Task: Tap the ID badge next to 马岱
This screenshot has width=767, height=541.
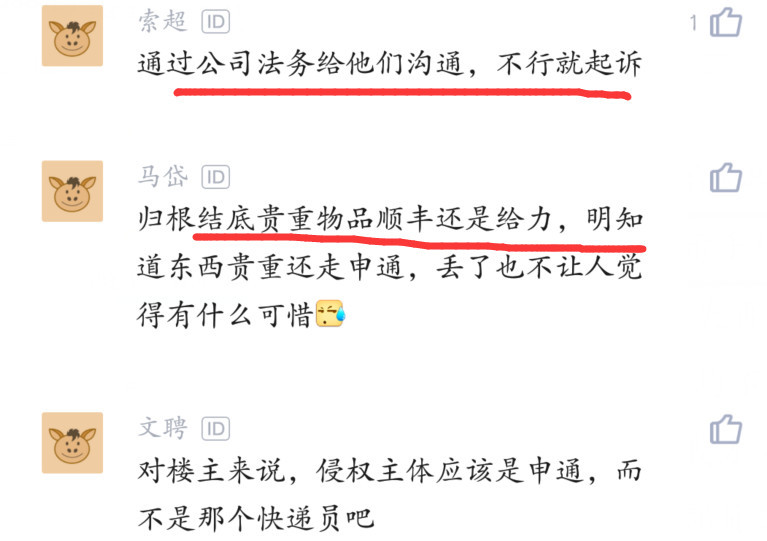Action: tap(215, 177)
